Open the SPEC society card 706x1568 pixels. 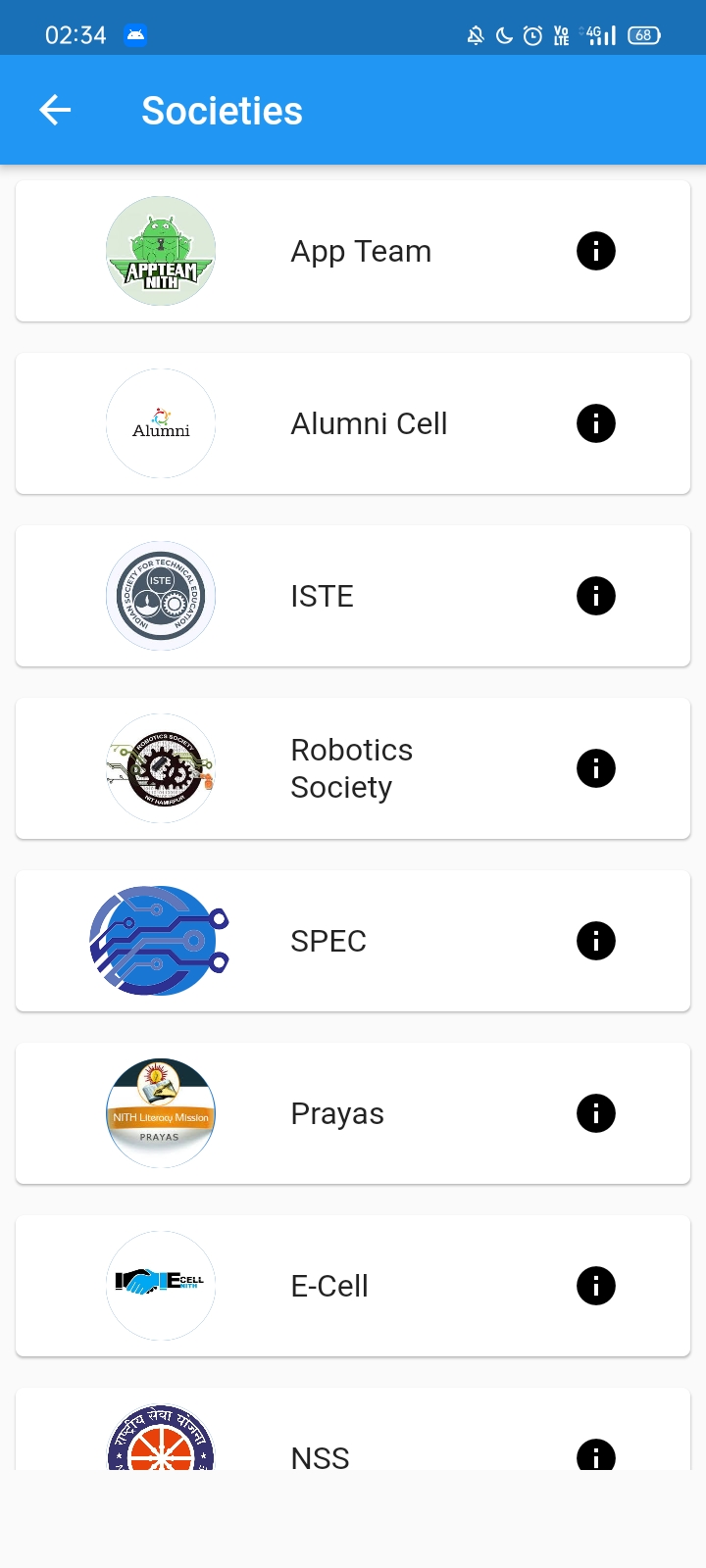click(328, 942)
